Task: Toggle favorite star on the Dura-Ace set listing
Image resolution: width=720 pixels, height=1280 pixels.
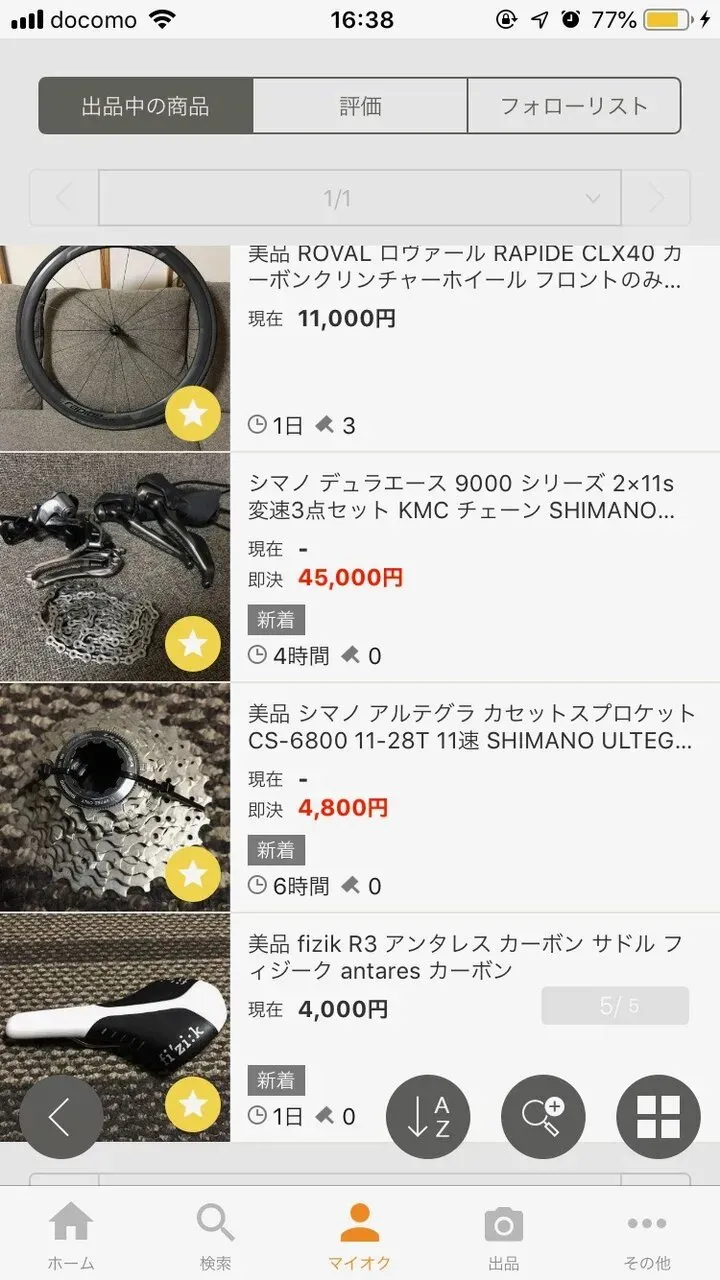Action: click(193, 644)
